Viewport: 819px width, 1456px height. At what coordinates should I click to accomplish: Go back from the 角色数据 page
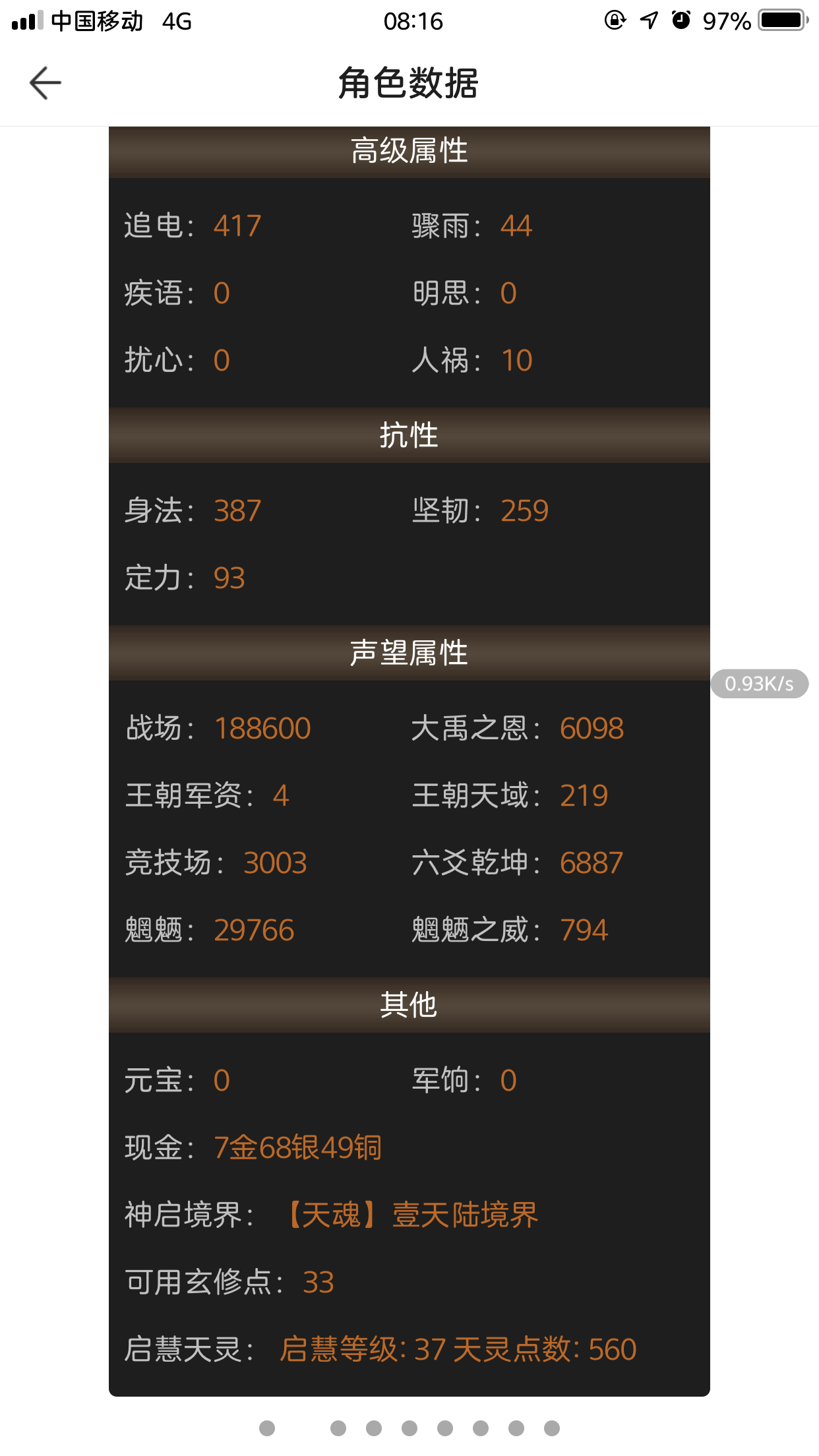pos(45,83)
